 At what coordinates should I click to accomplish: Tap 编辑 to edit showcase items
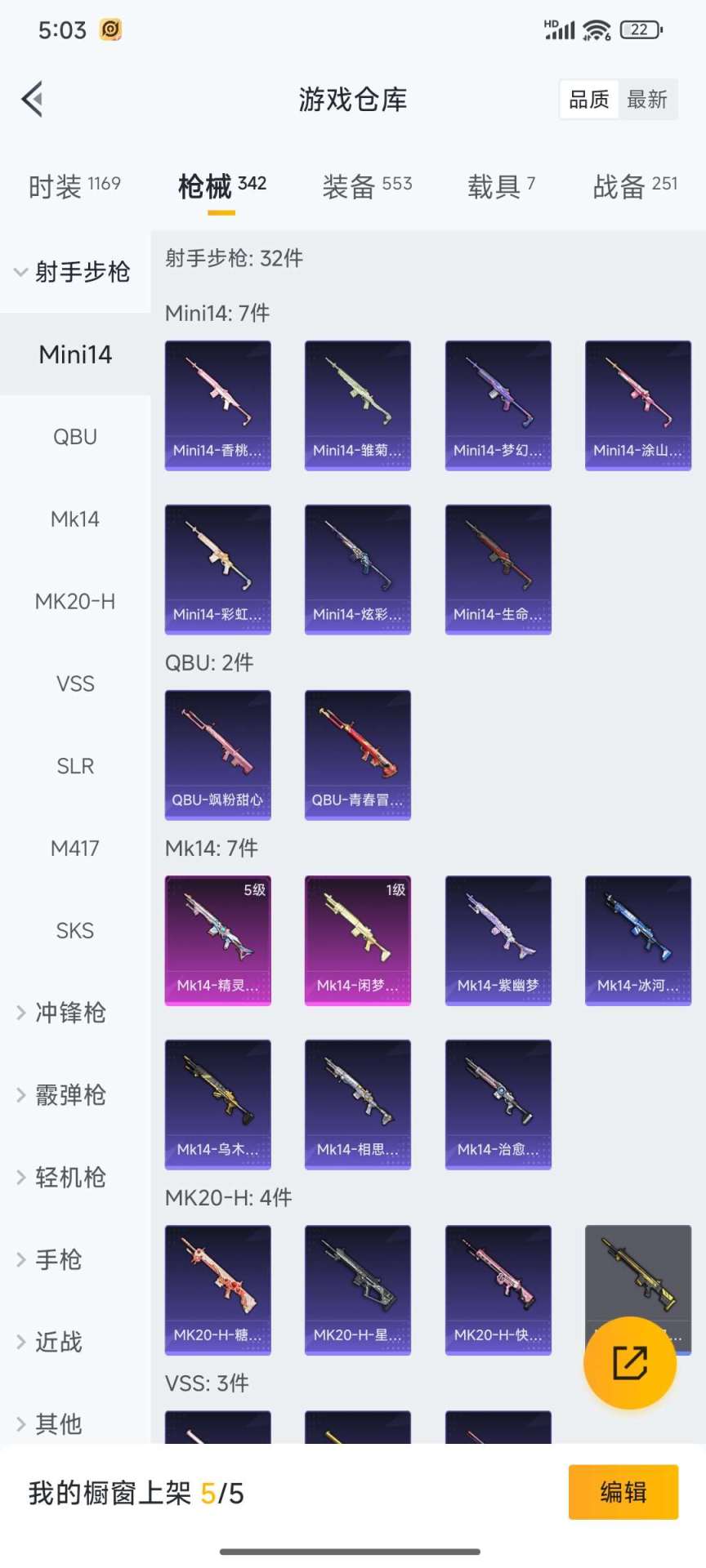point(623,1492)
